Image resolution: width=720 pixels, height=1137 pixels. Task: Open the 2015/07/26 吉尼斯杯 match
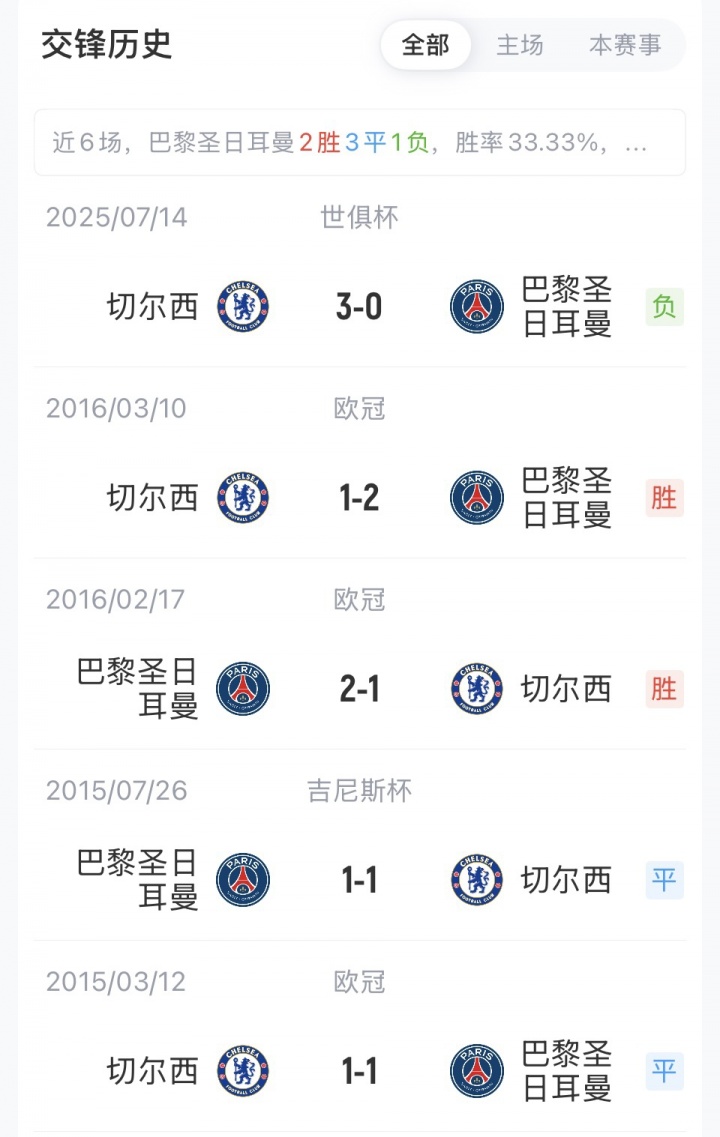[359, 880]
